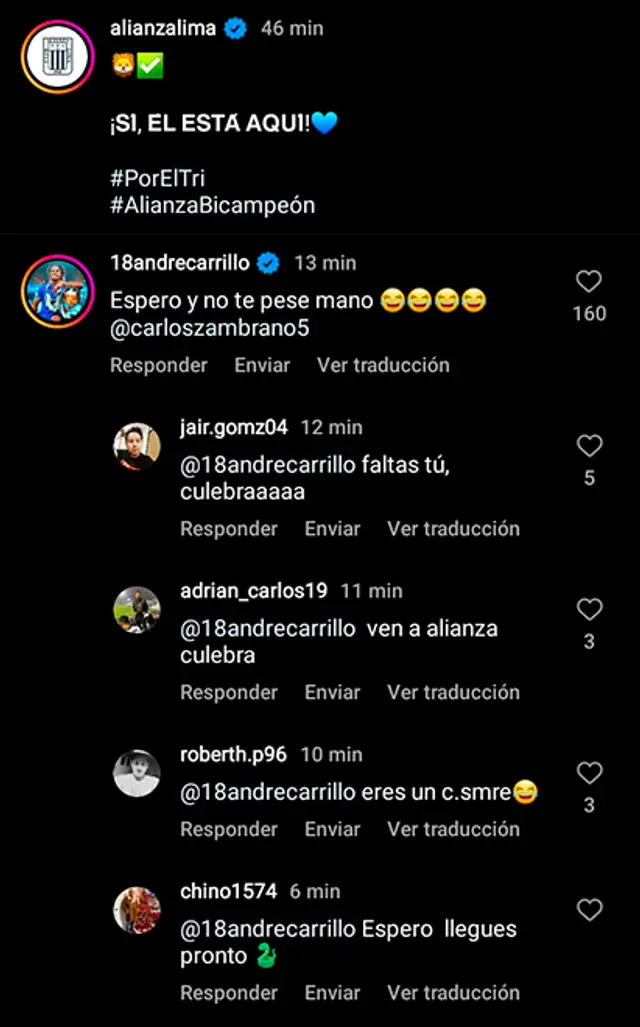The height and width of the screenshot is (1027, 640).
Task: Open jair.gomz04's profile from username
Action: pyautogui.click(x=233, y=427)
